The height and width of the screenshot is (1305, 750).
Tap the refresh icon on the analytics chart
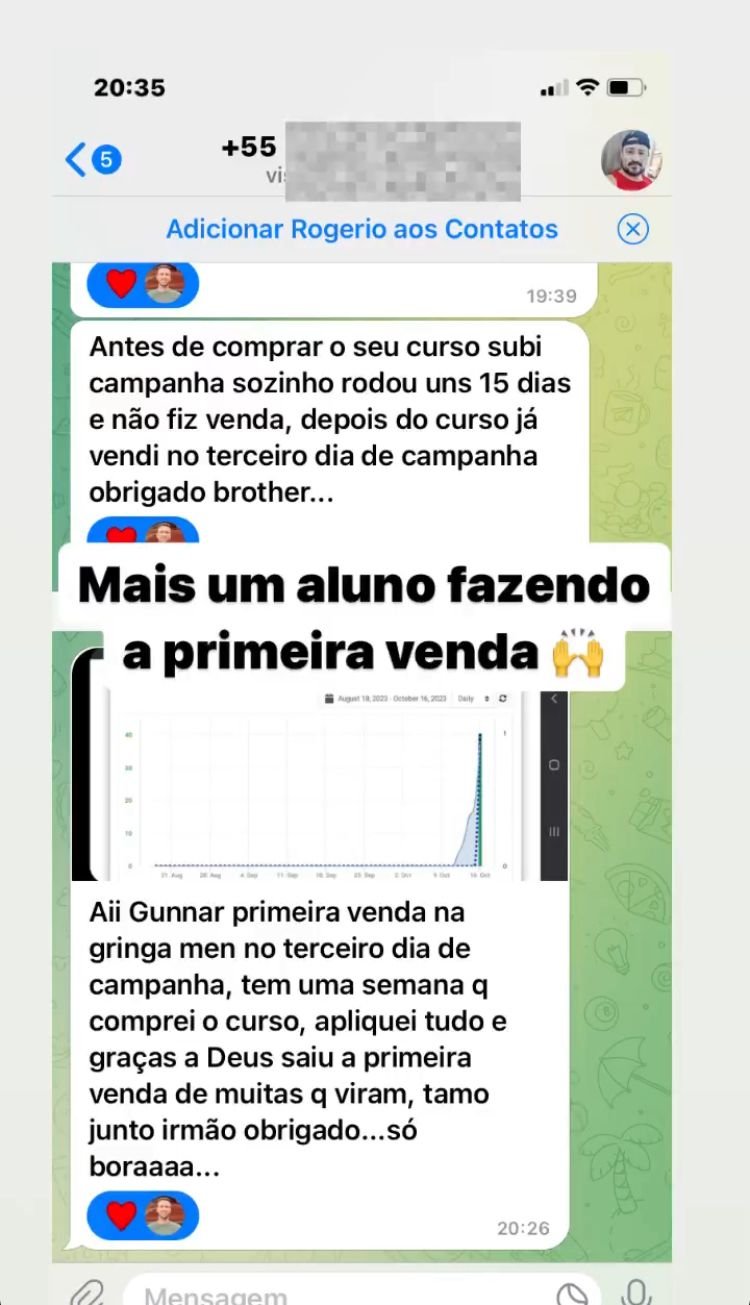(500, 699)
